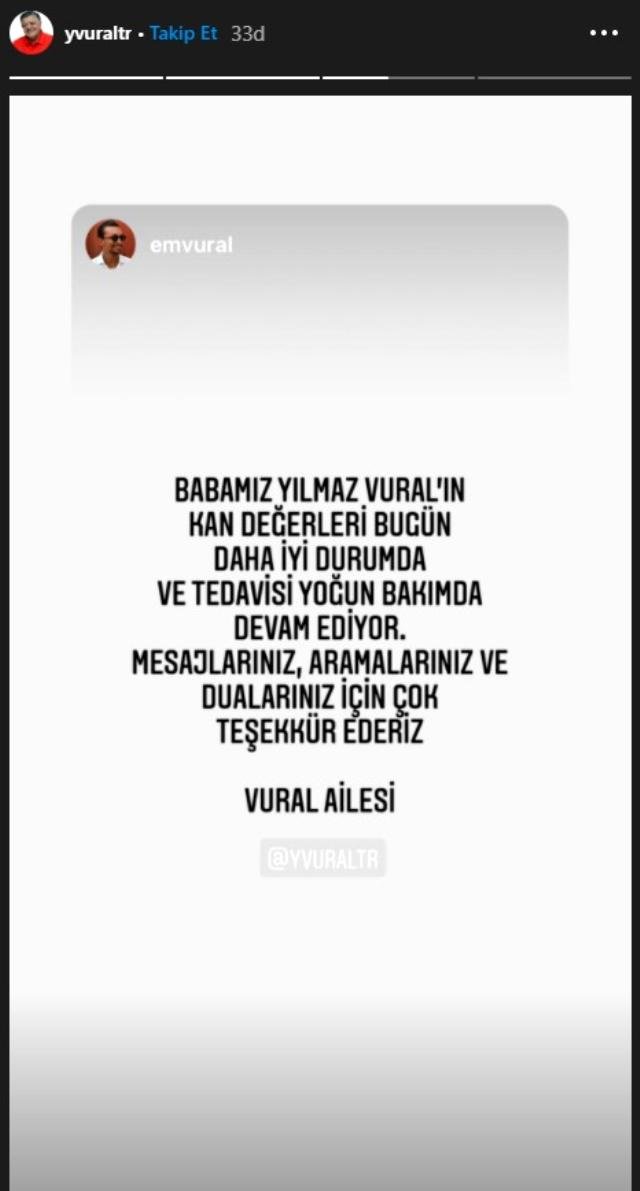
Task: Tap Takip Et to follow yvuraltr
Action: pos(183,33)
